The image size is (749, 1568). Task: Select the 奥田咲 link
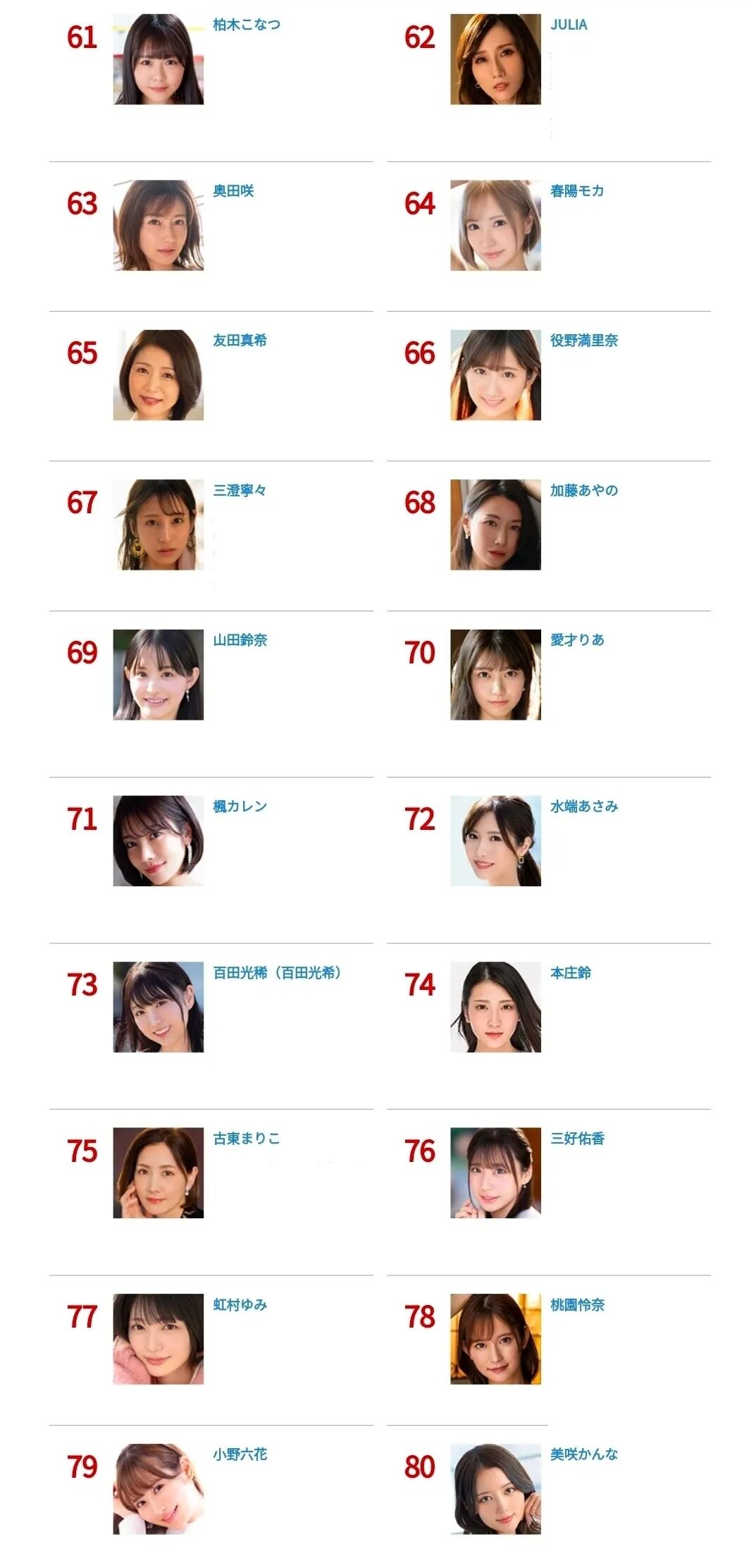pos(233,191)
